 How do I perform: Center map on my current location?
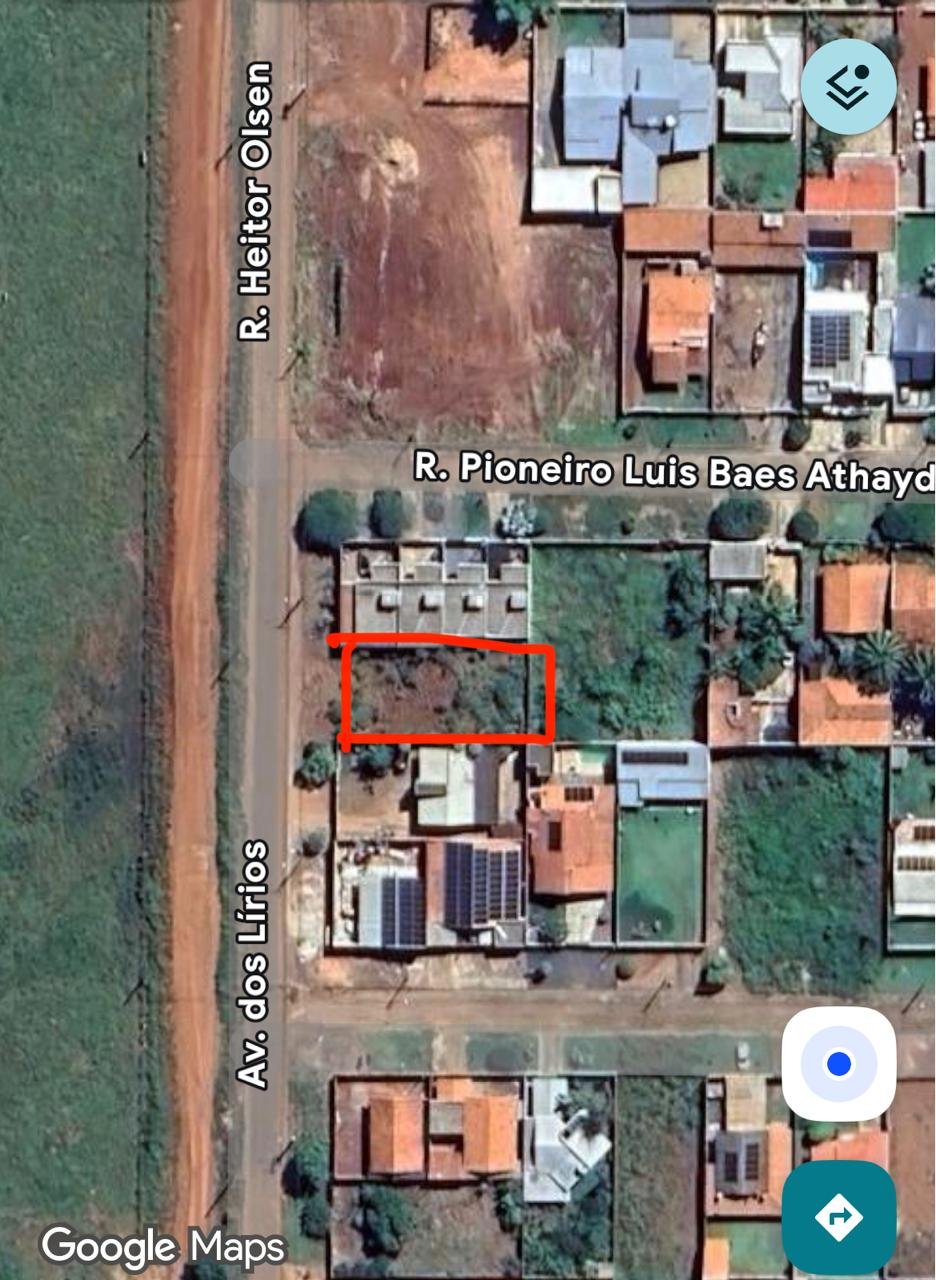838,1063
